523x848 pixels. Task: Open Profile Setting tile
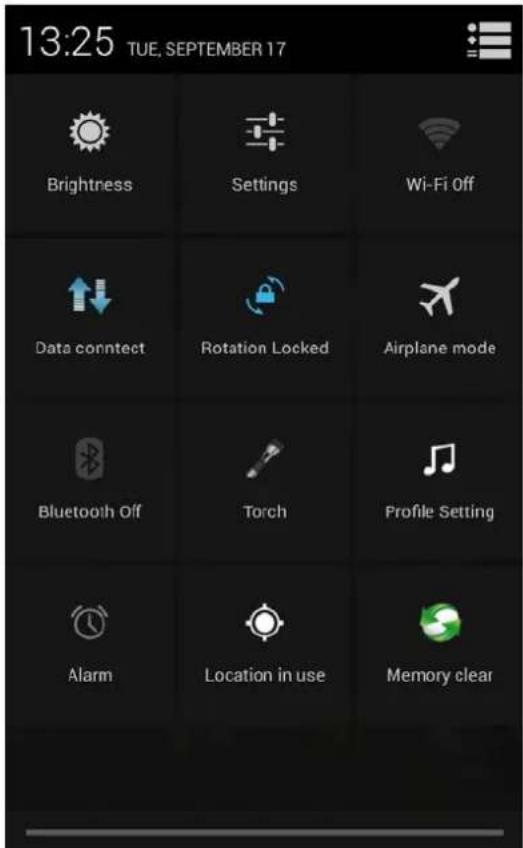pyautogui.click(x=439, y=481)
